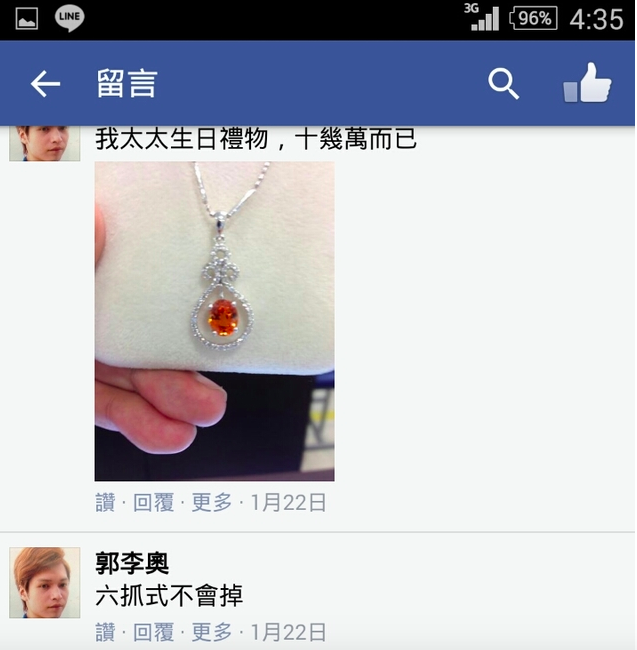Go back from the 留言 comments screen
Viewport: 637px width, 650px height.
pyautogui.click(x=45, y=85)
